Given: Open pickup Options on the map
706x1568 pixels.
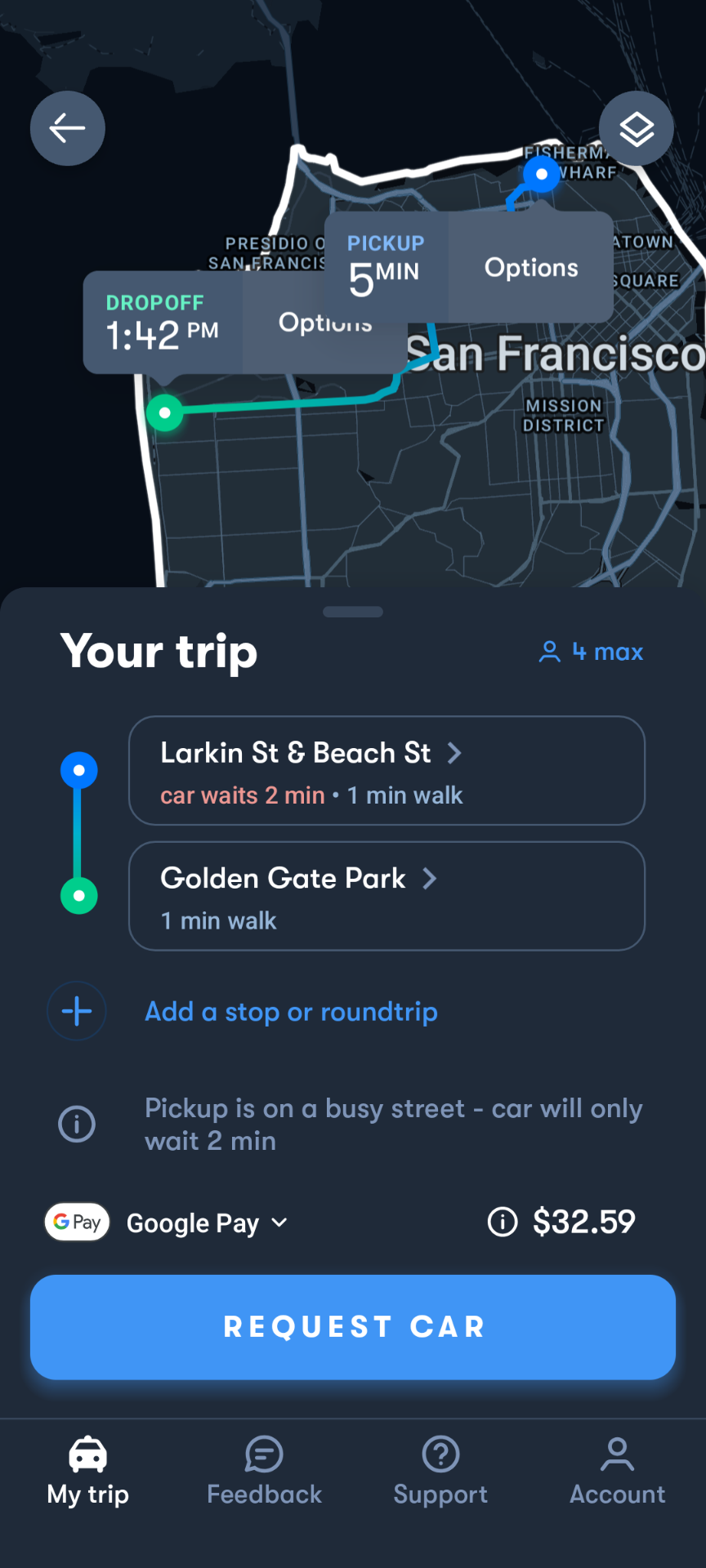Looking at the screenshot, I should coord(531,268).
